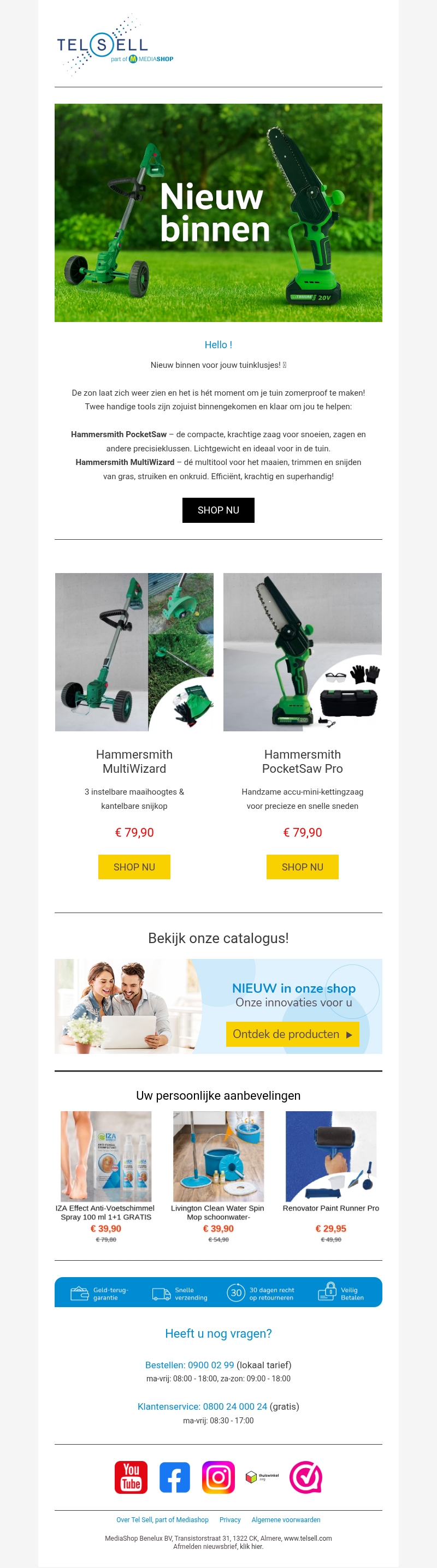
Task: Open the Nieuw binnen hero banner
Action: (x=218, y=212)
